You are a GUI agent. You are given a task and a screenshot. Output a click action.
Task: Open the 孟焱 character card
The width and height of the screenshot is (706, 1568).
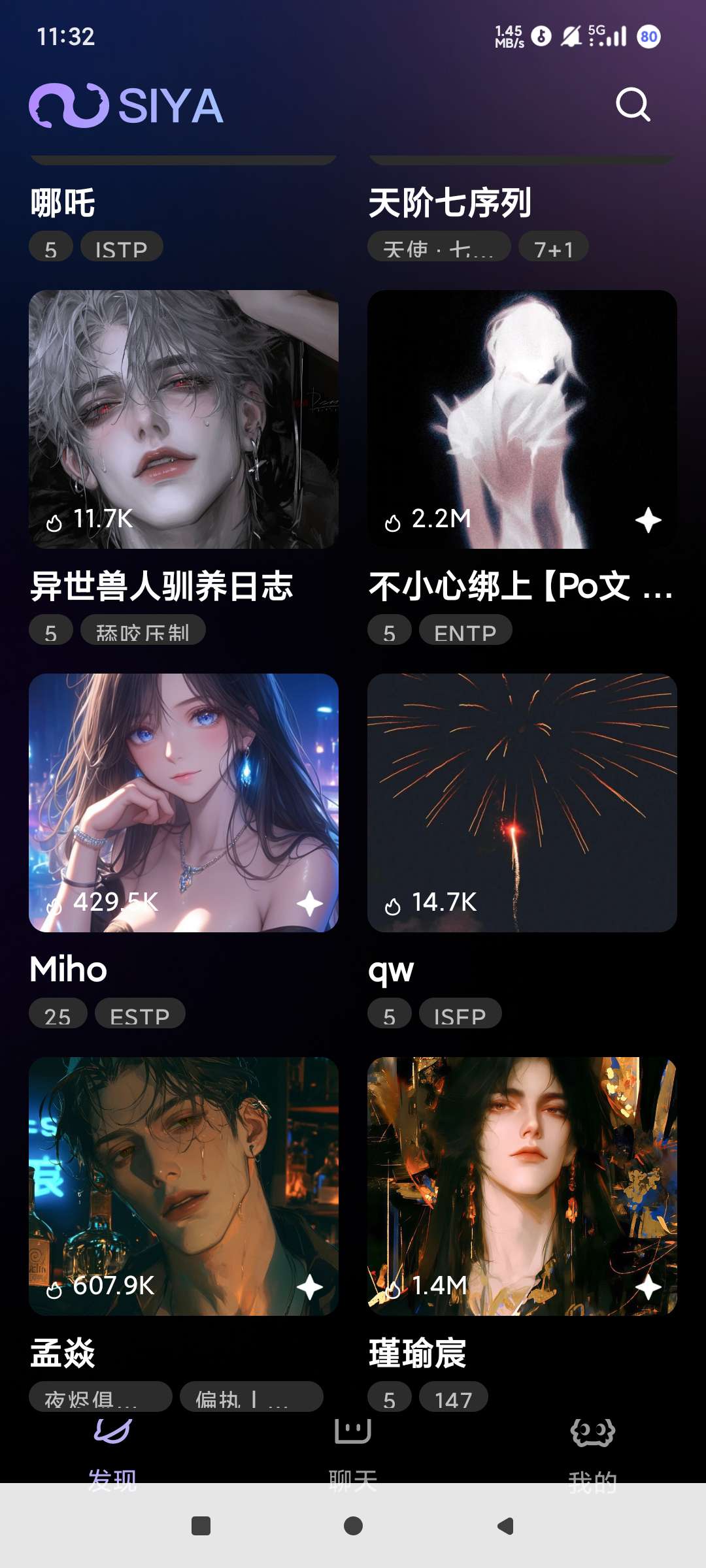[x=184, y=1186]
